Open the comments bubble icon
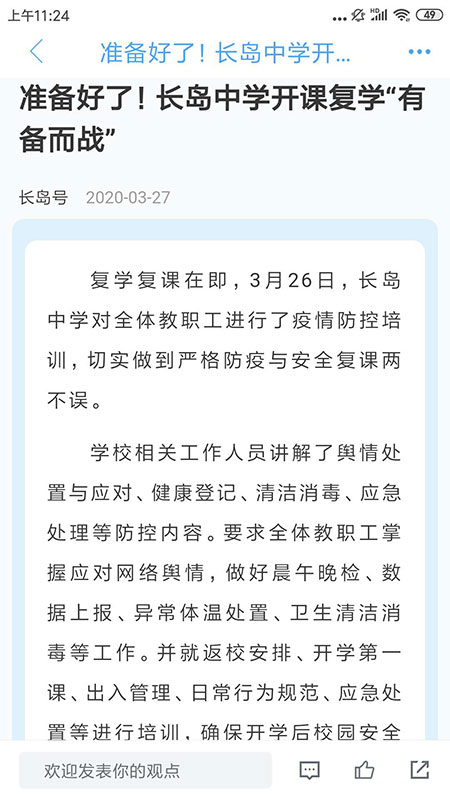The width and height of the screenshot is (450, 800). click(x=309, y=770)
